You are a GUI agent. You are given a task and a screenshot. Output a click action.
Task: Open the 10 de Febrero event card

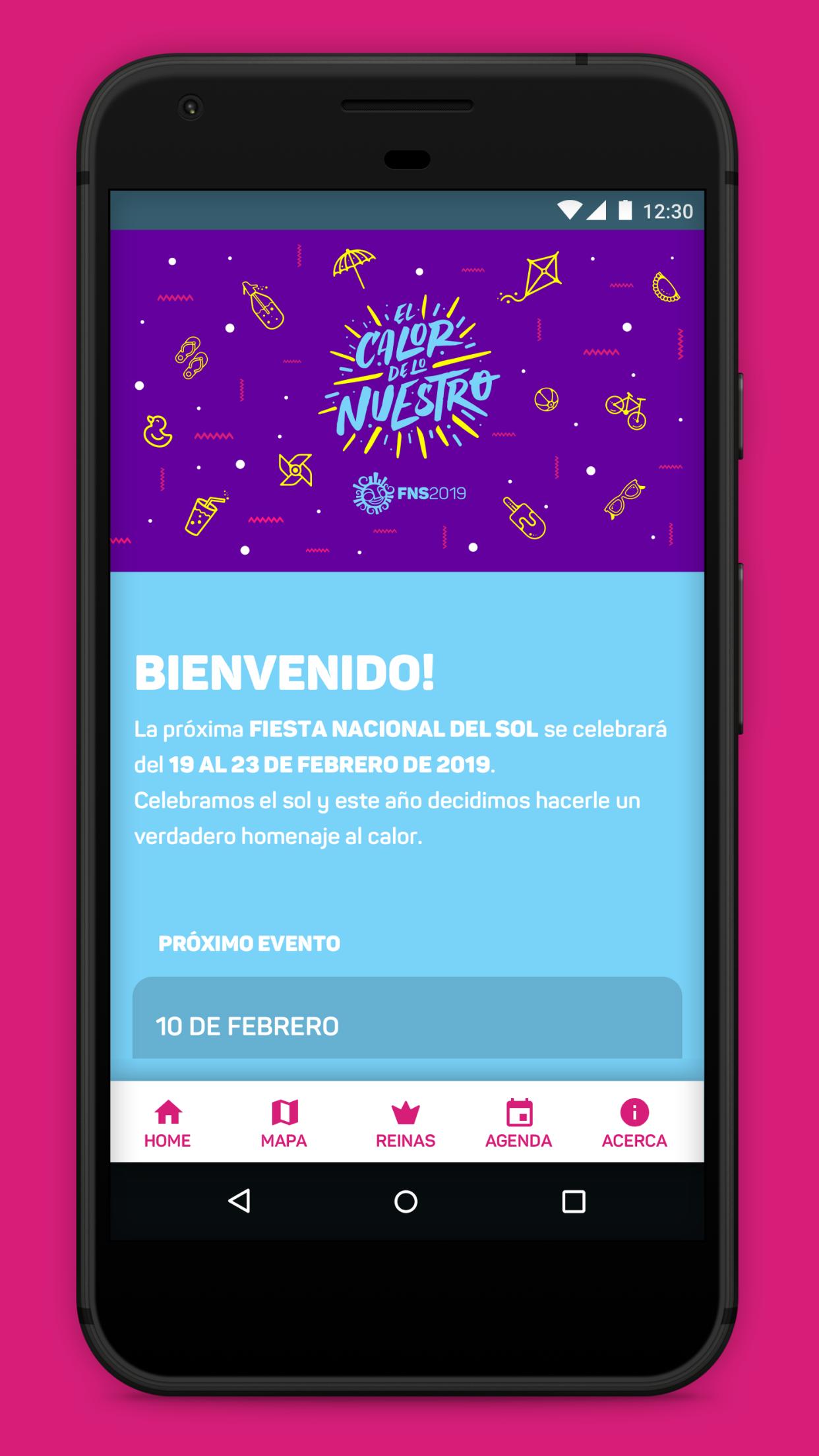pyautogui.click(x=407, y=1025)
